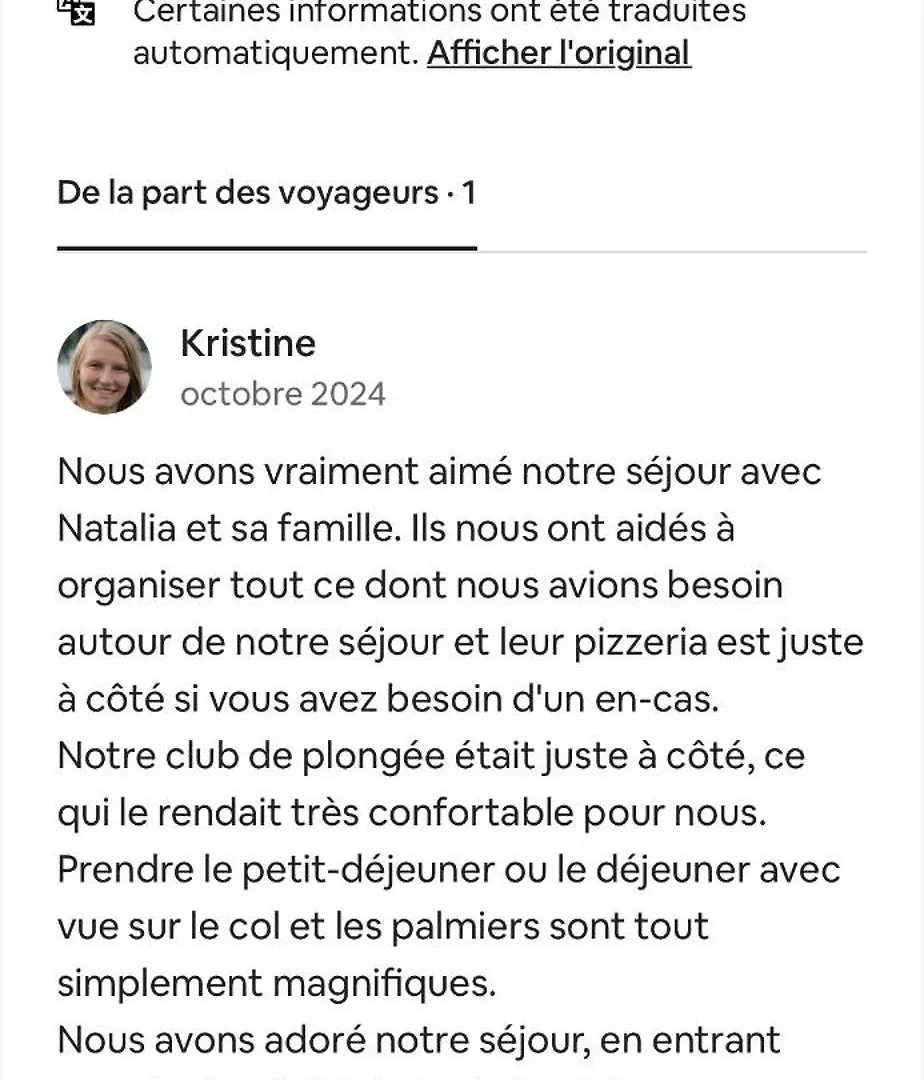Image resolution: width=924 pixels, height=1080 pixels.
Task: Tap the 'Afficher l'original' link
Action: [x=558, y=53]
